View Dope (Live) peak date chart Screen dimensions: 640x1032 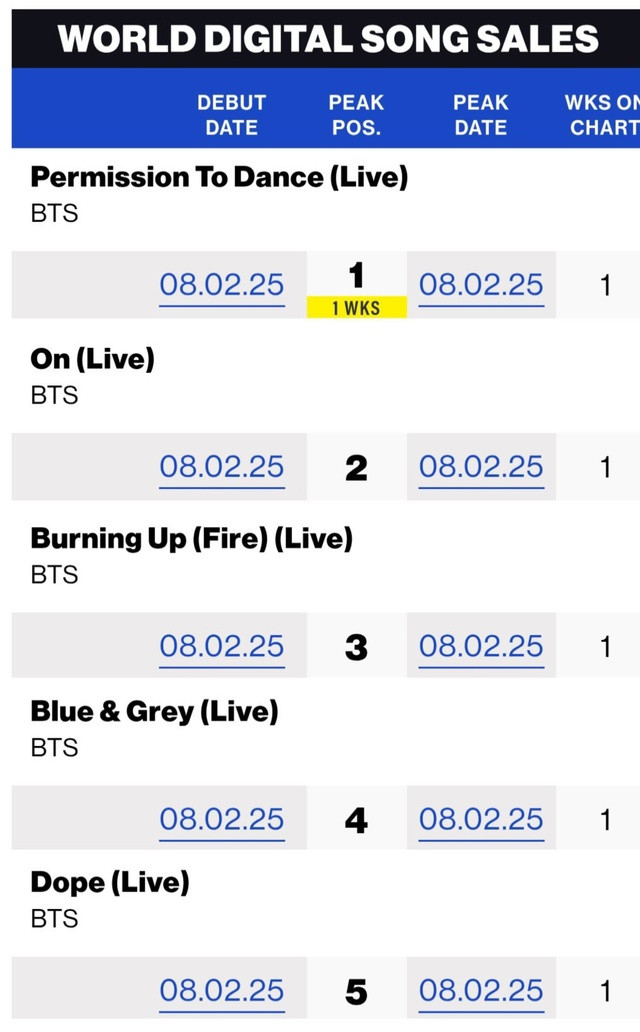481,991
